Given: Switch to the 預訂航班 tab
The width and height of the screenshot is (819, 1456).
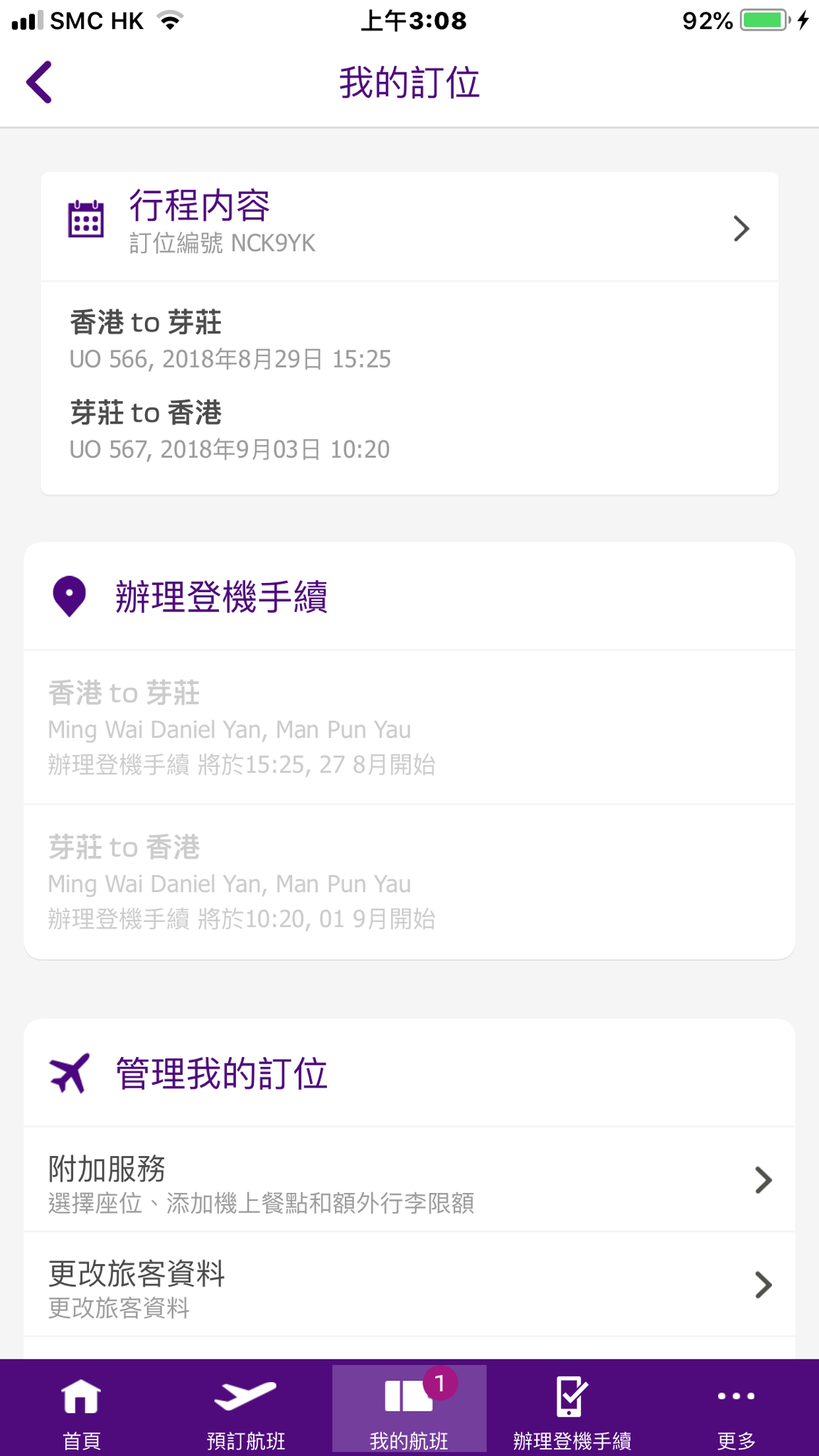Looking at the screenshot, I should (x=245, y=1409).
